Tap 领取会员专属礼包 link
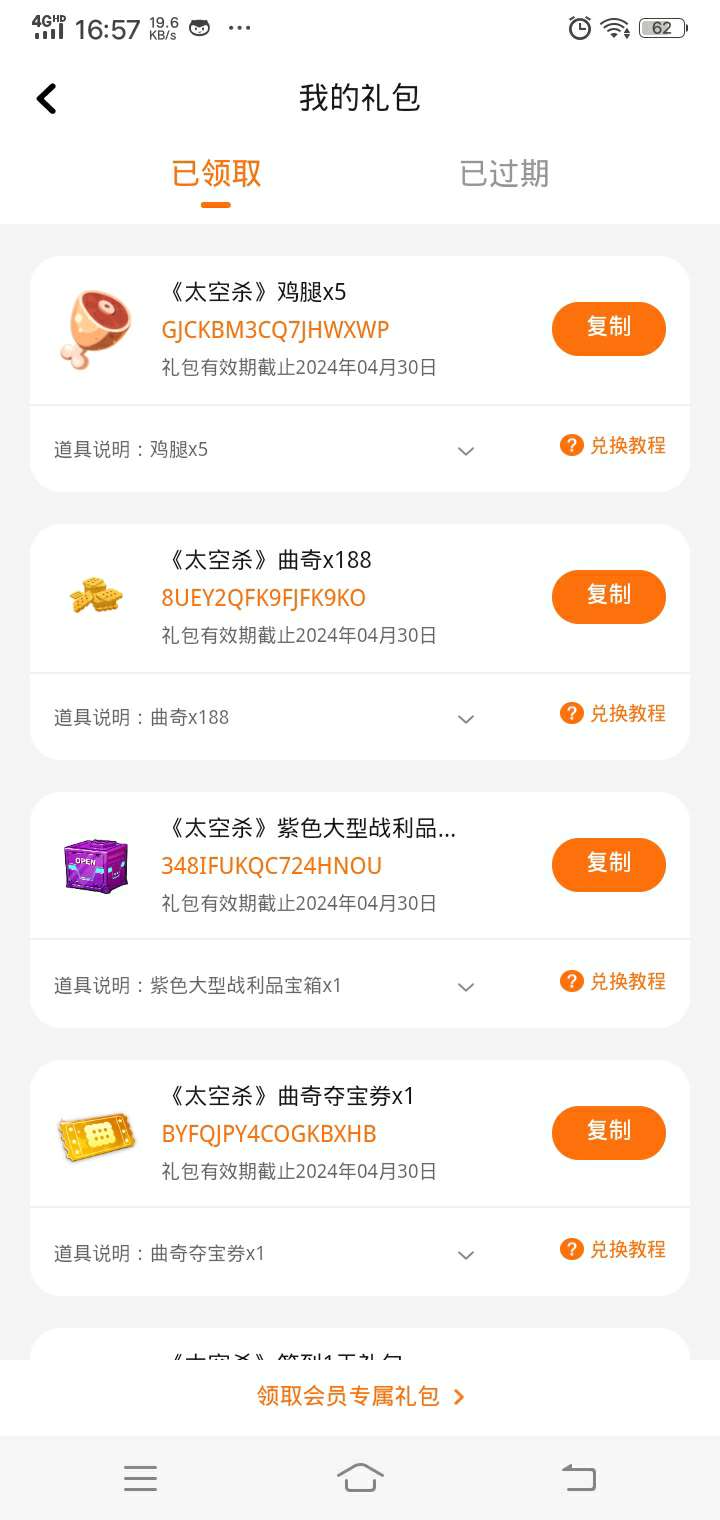The image size is (720, 1520). (x=360, y=1397)
